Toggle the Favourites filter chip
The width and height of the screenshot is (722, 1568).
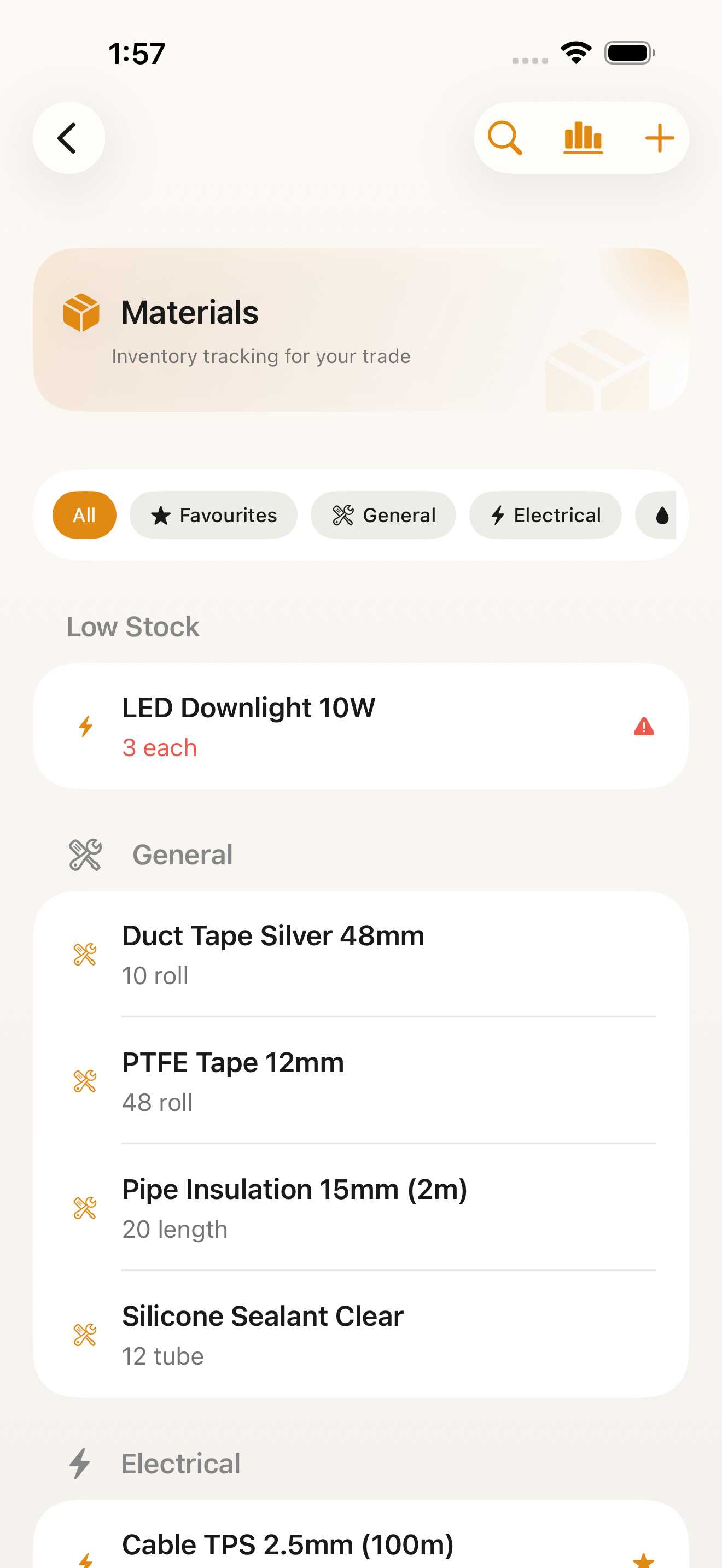213,515
